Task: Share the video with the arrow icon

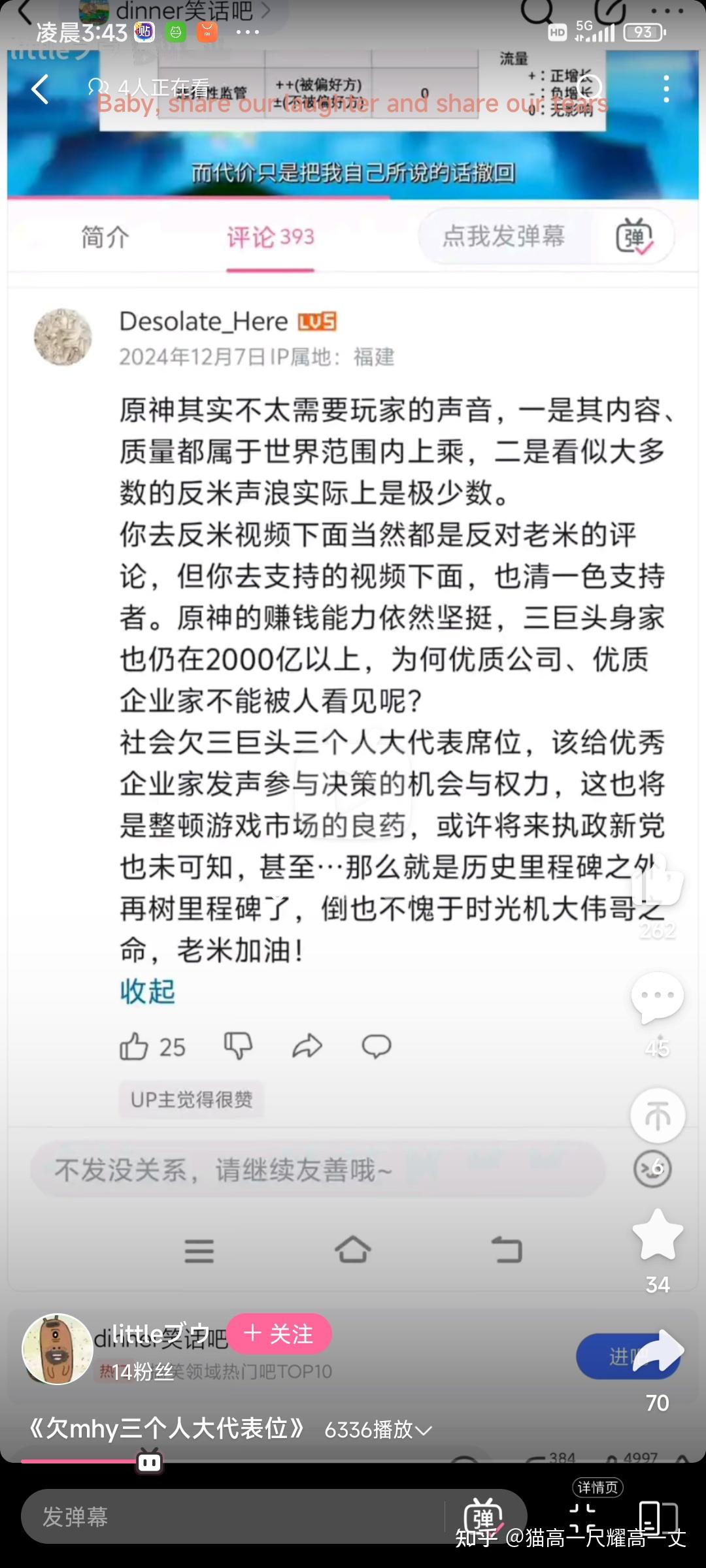Action: [658, 1351]
